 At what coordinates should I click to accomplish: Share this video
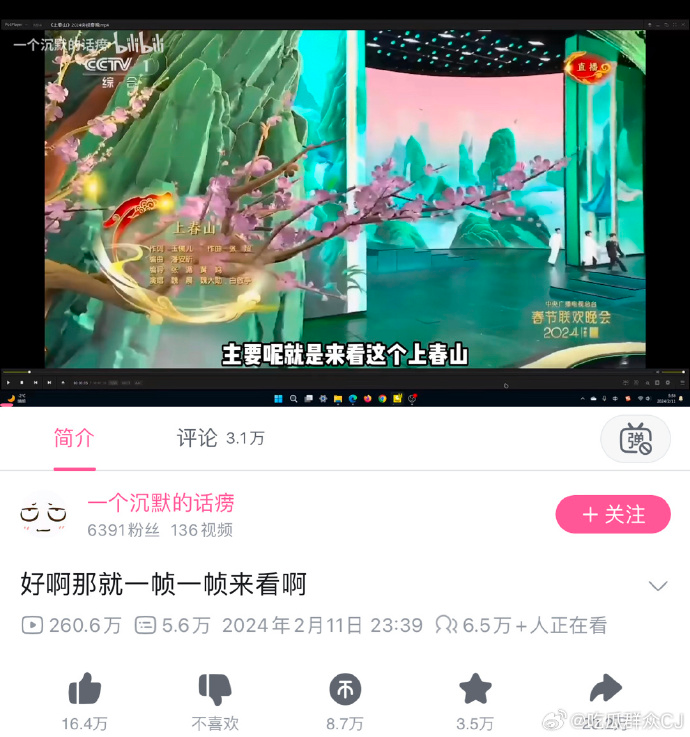tap(605, 689)
